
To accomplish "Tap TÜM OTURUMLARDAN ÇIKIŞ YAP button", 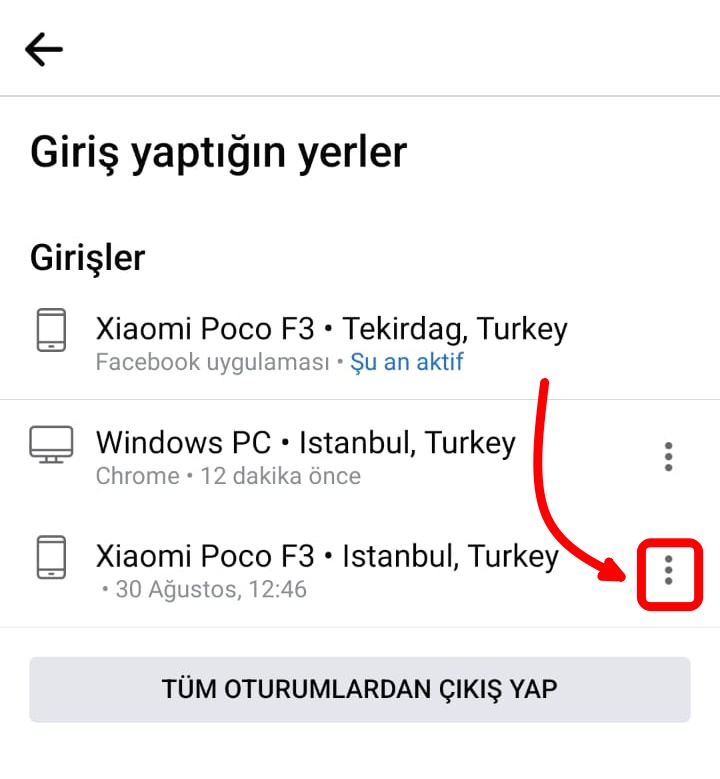I will (359, 689).
